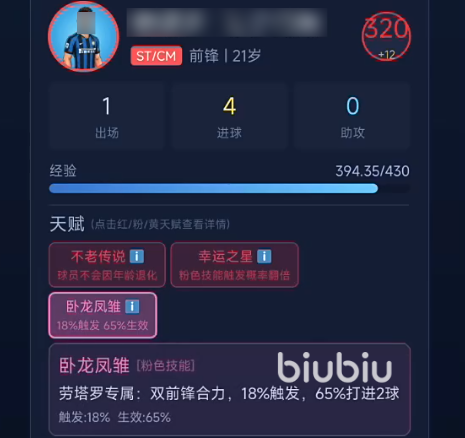Image resolution: width=465 pixels, height=438 pixels.
Task: Select the 卧龙凤雏 pink talent chip
Action: [x=103, y=315]
